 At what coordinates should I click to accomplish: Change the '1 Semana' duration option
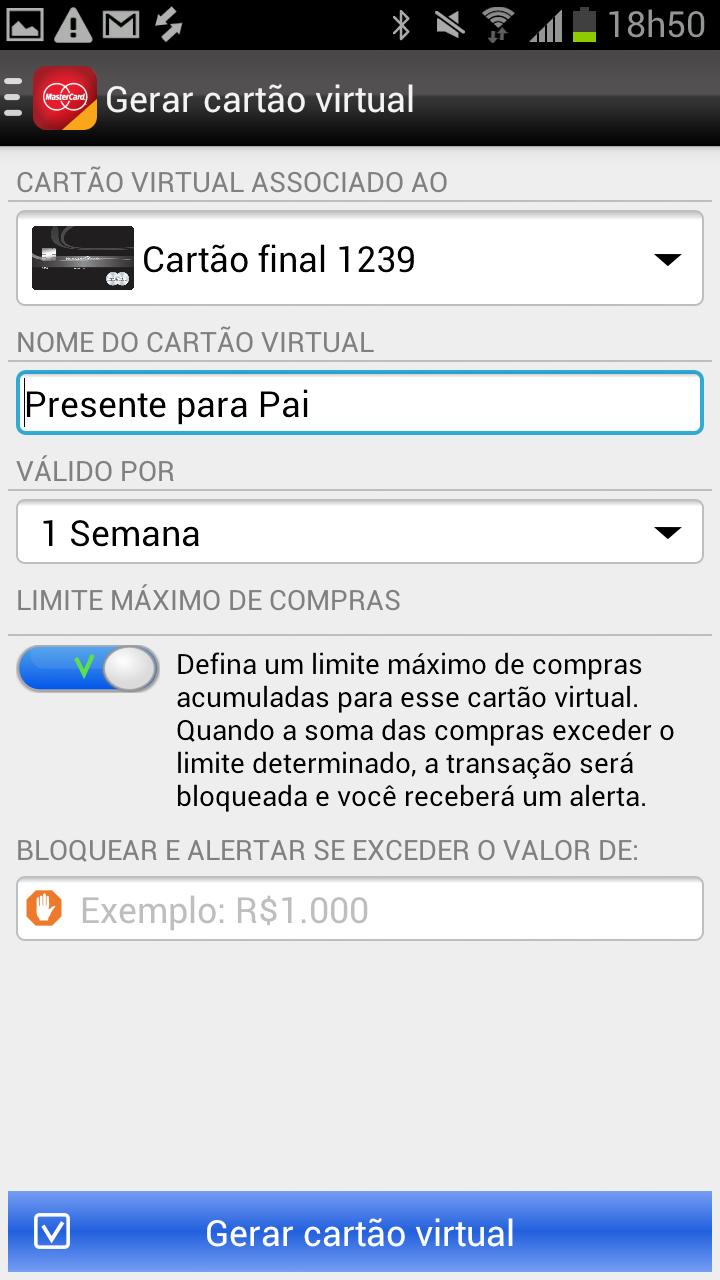tap(360, 532)
